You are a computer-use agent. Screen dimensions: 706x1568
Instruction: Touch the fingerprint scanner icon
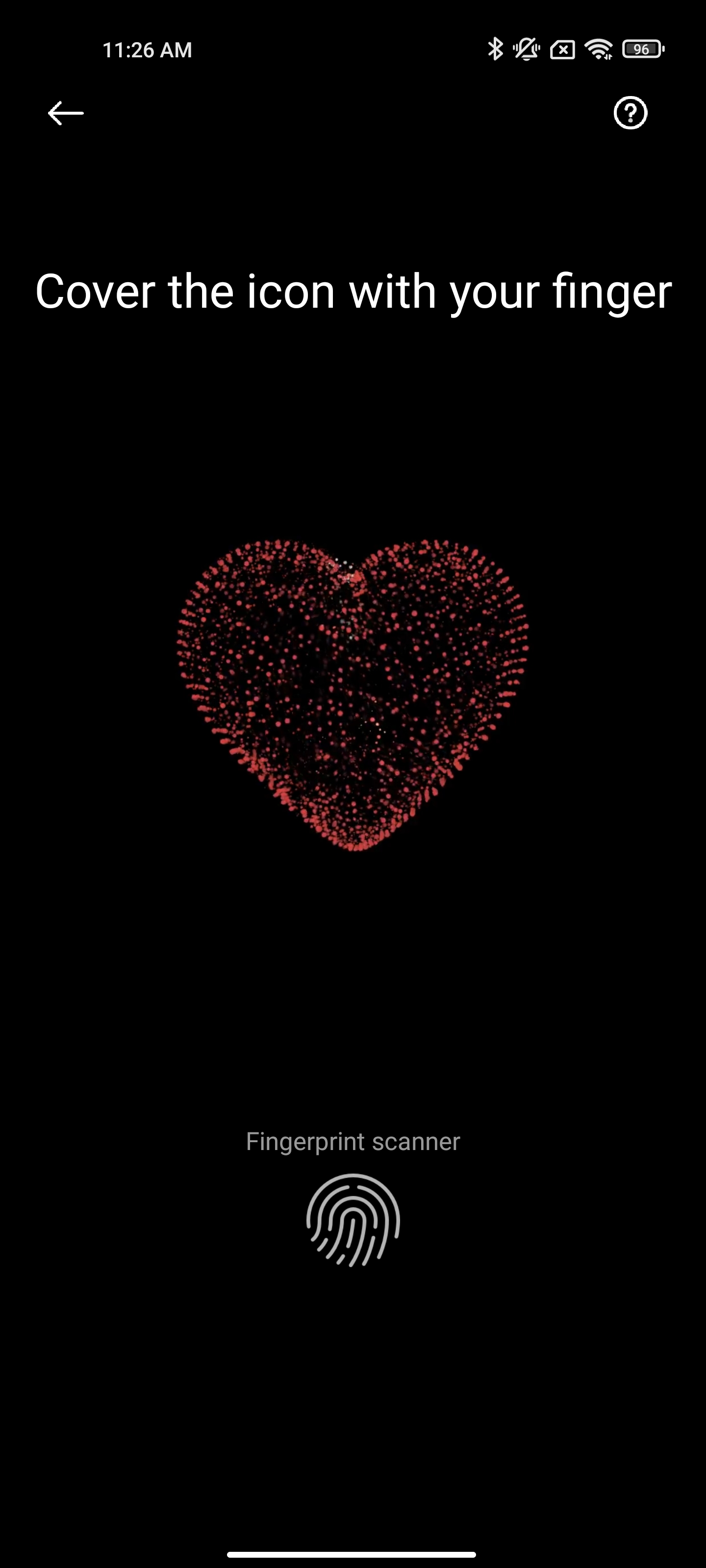point(353,1220)
